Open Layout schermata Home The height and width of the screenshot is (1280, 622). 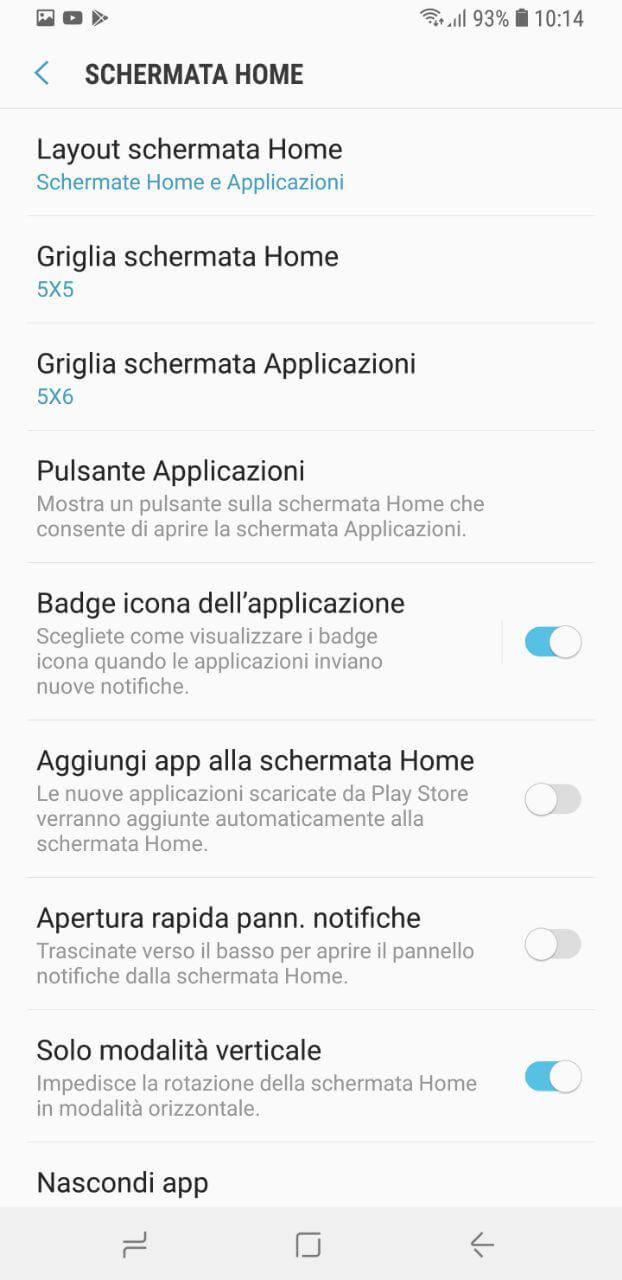click(x=311, y=163)
